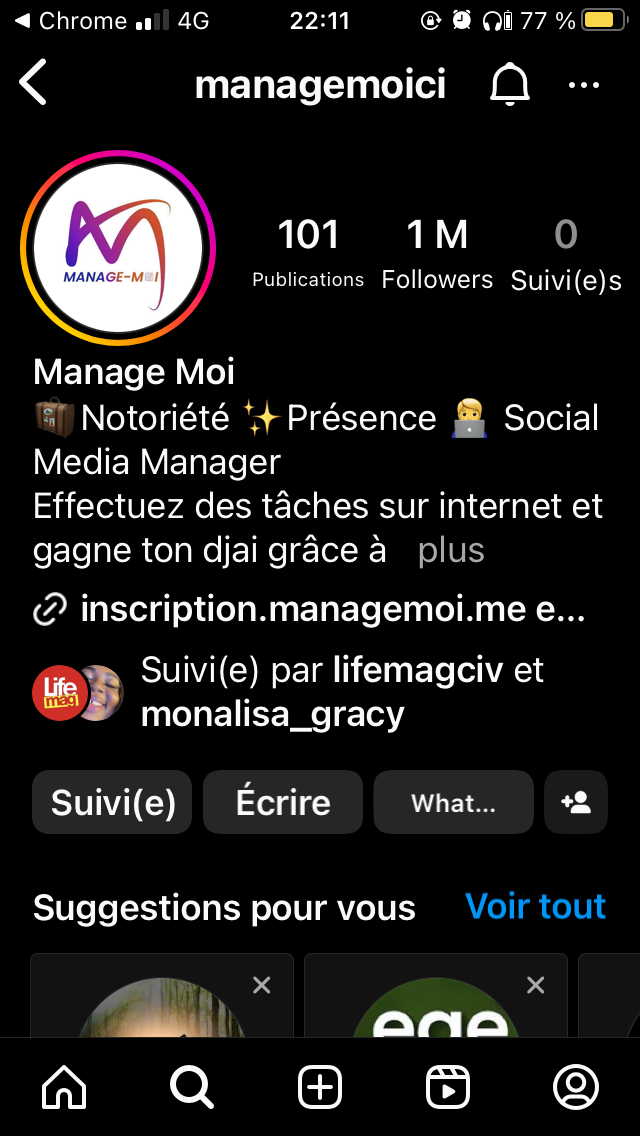Switch to the Home tab
The image size is (640, 1136).
pyautogui.click(x=64, y=1087)
